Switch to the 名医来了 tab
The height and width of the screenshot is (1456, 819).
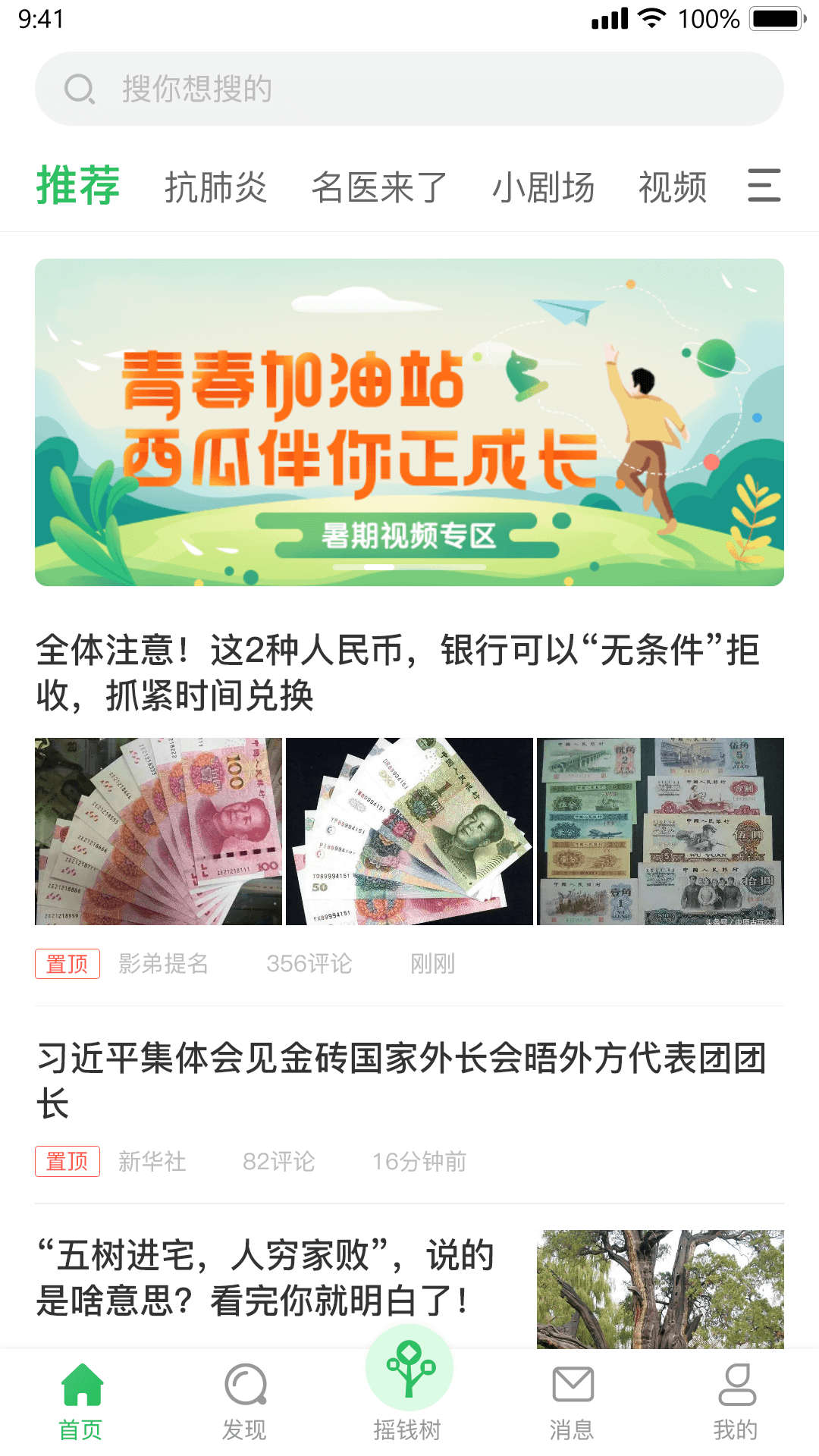[x=379, y=187]
